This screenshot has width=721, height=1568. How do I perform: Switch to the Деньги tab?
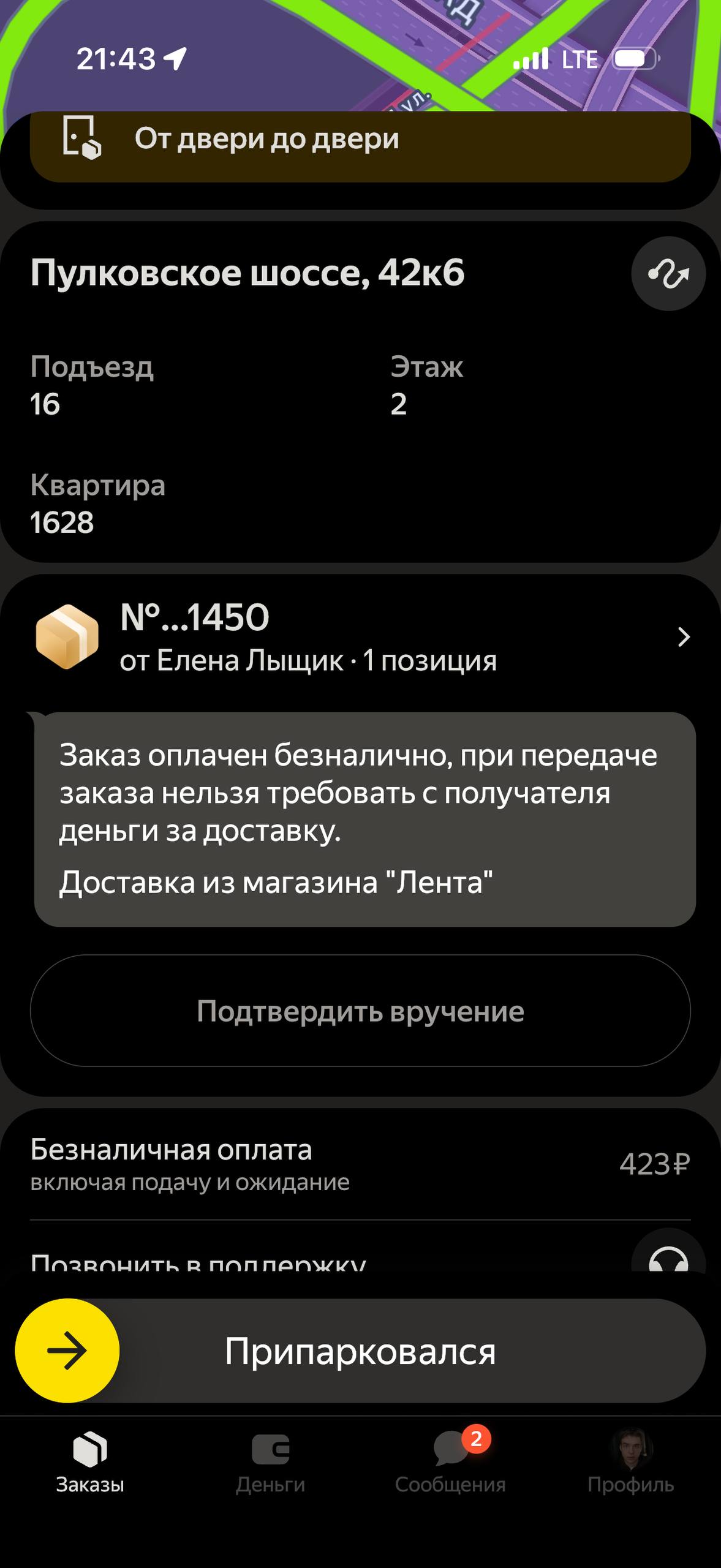click(x=270, y=1461)
